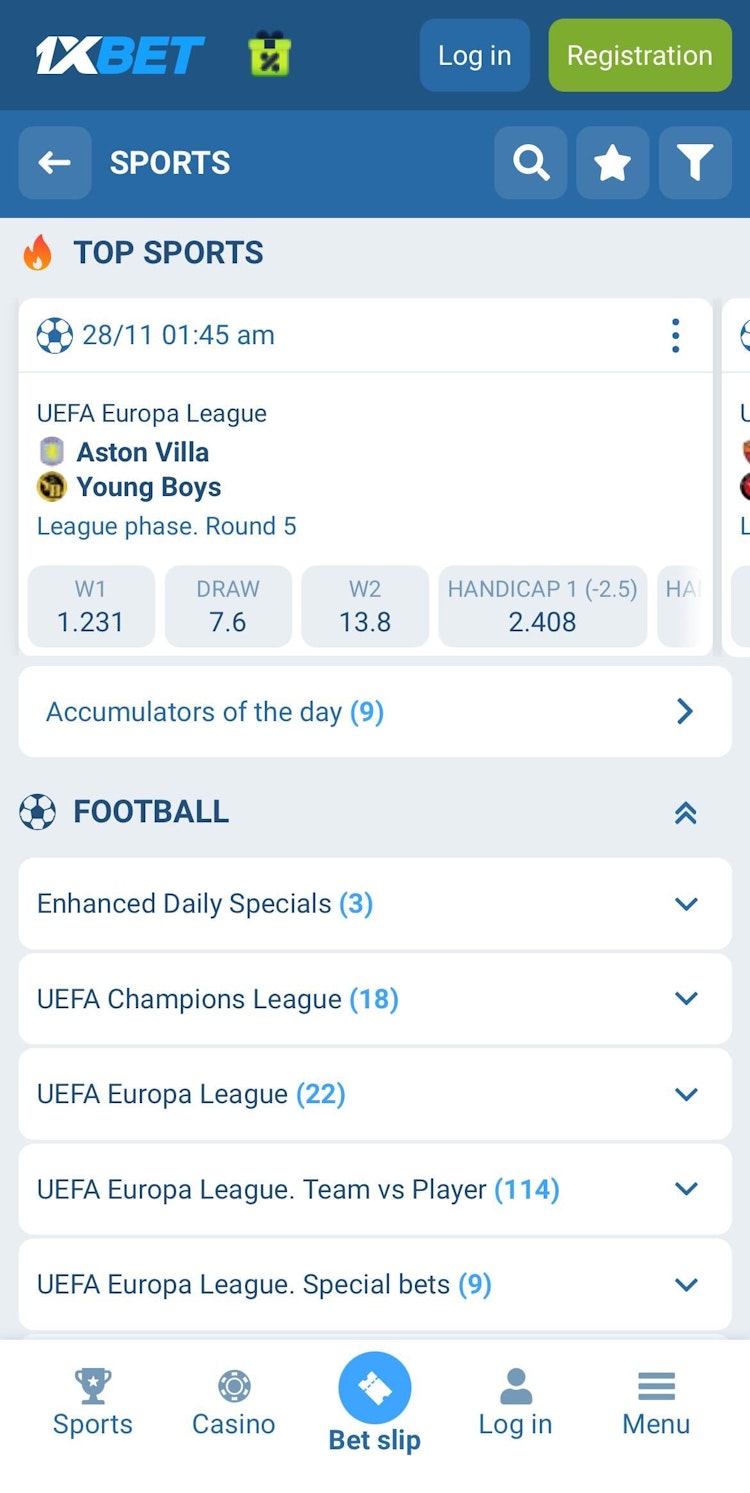Open the three-dot menu on the match card
The image size is (750, 1493).
click(675, 336)
